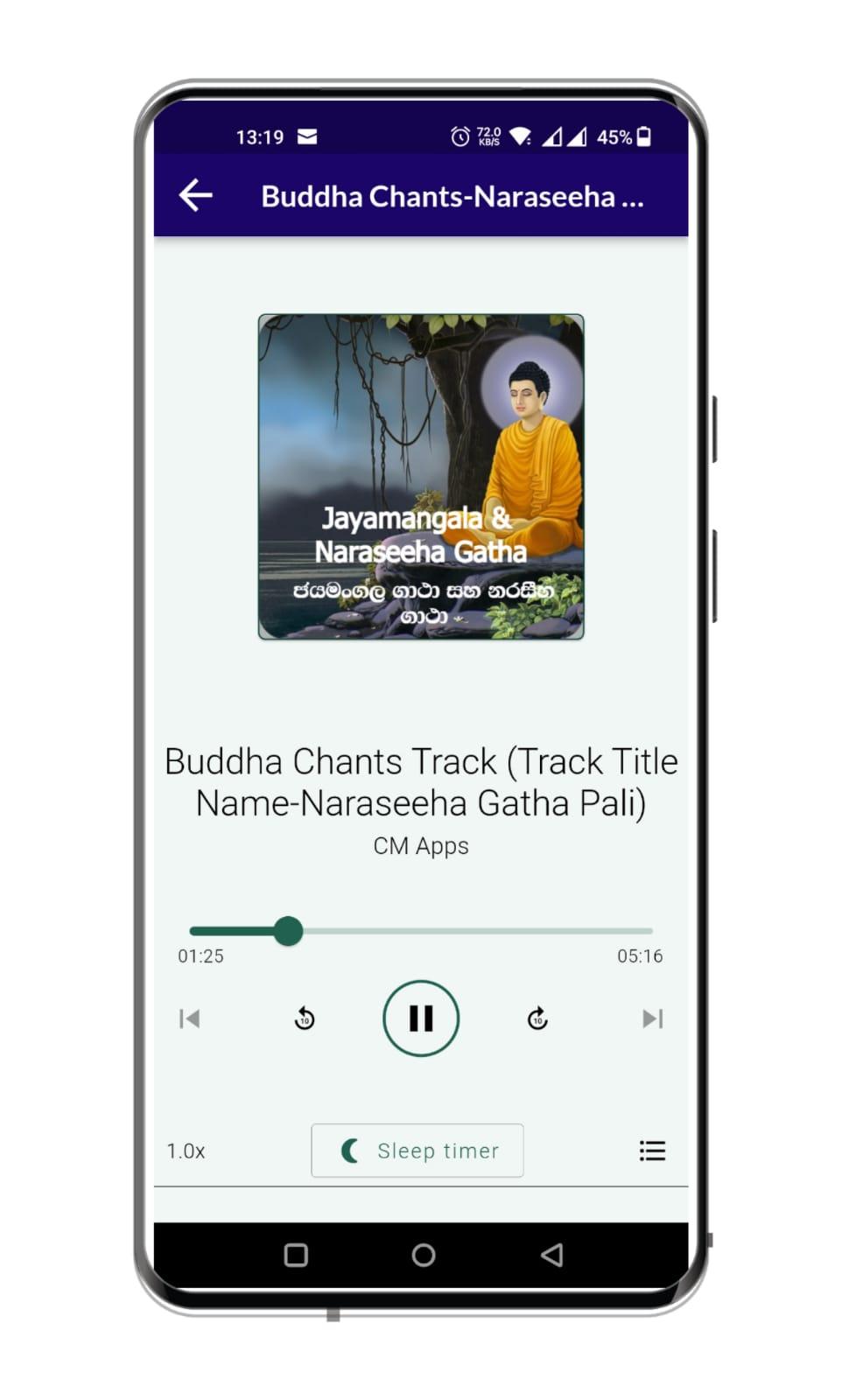This screenshot has width=849, height=1400.
Task: Go back using the top arrow
Action: click(x=195, y=195)
